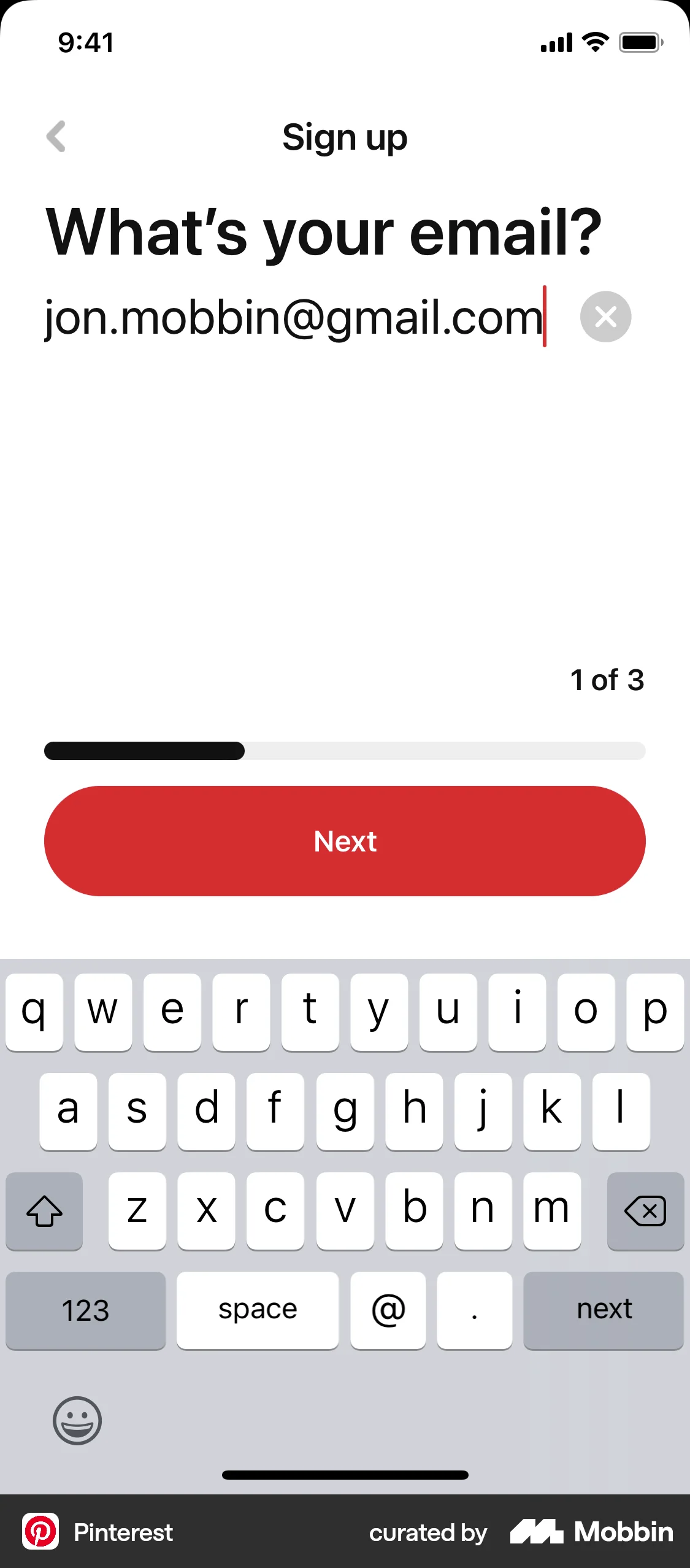690x1568 pixels.
Task: Tap the emoji icon on the keyboard
Action: coord(76,1421)
